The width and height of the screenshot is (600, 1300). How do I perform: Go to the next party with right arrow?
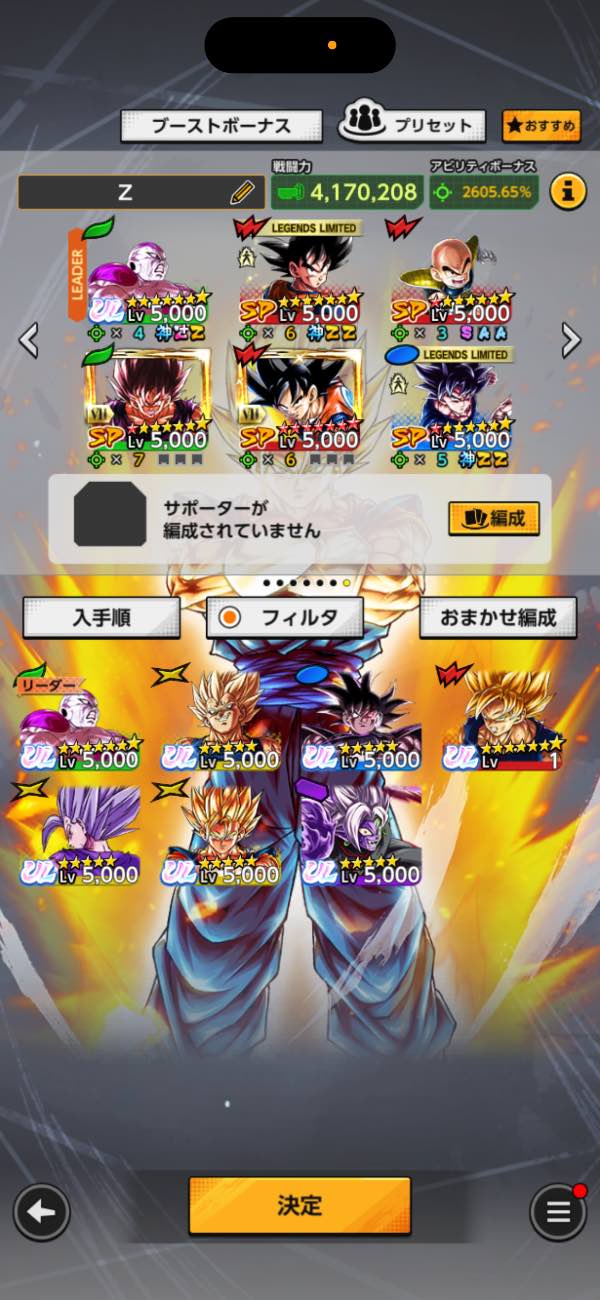pyautogui.click(x=571, y=341)
